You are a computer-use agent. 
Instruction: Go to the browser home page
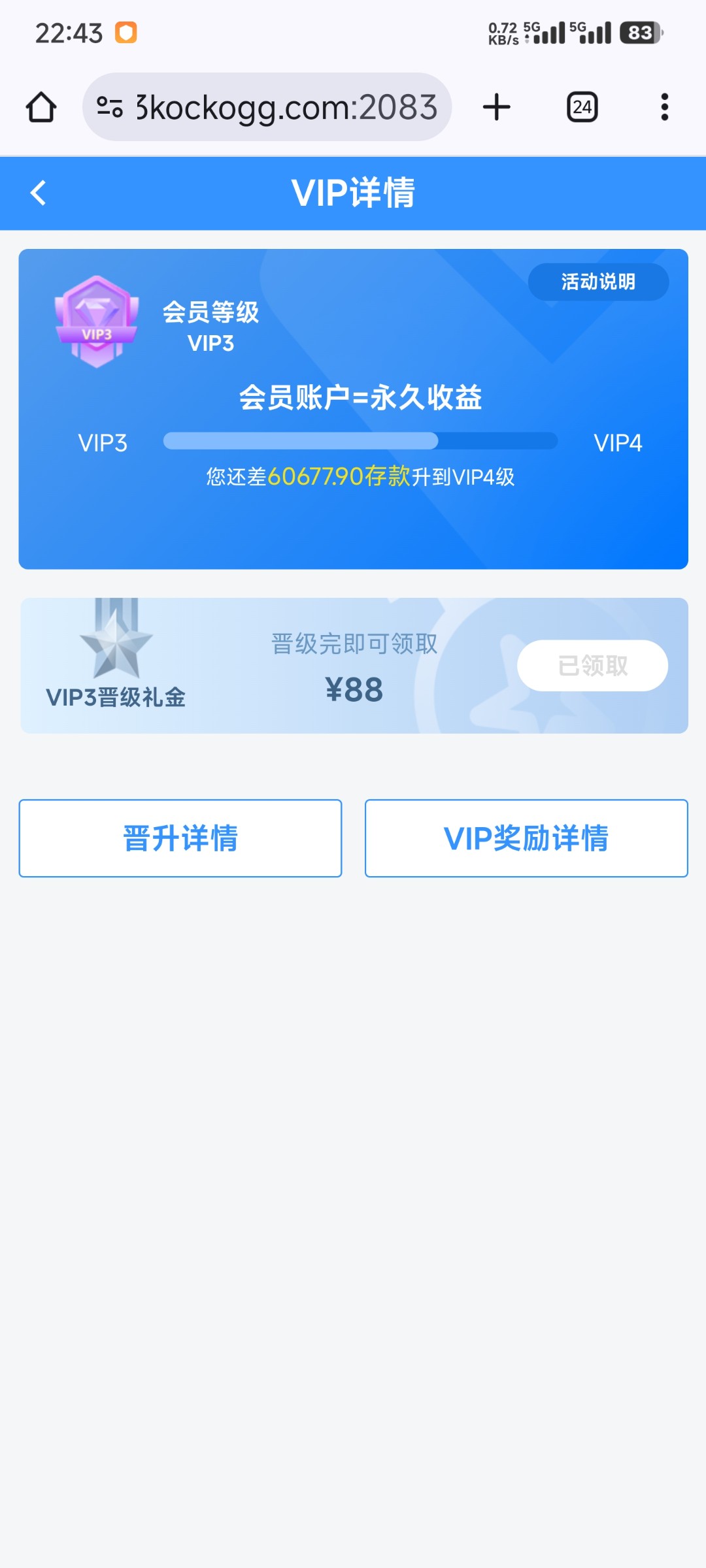pyautogui.click(x=41, y=107)
